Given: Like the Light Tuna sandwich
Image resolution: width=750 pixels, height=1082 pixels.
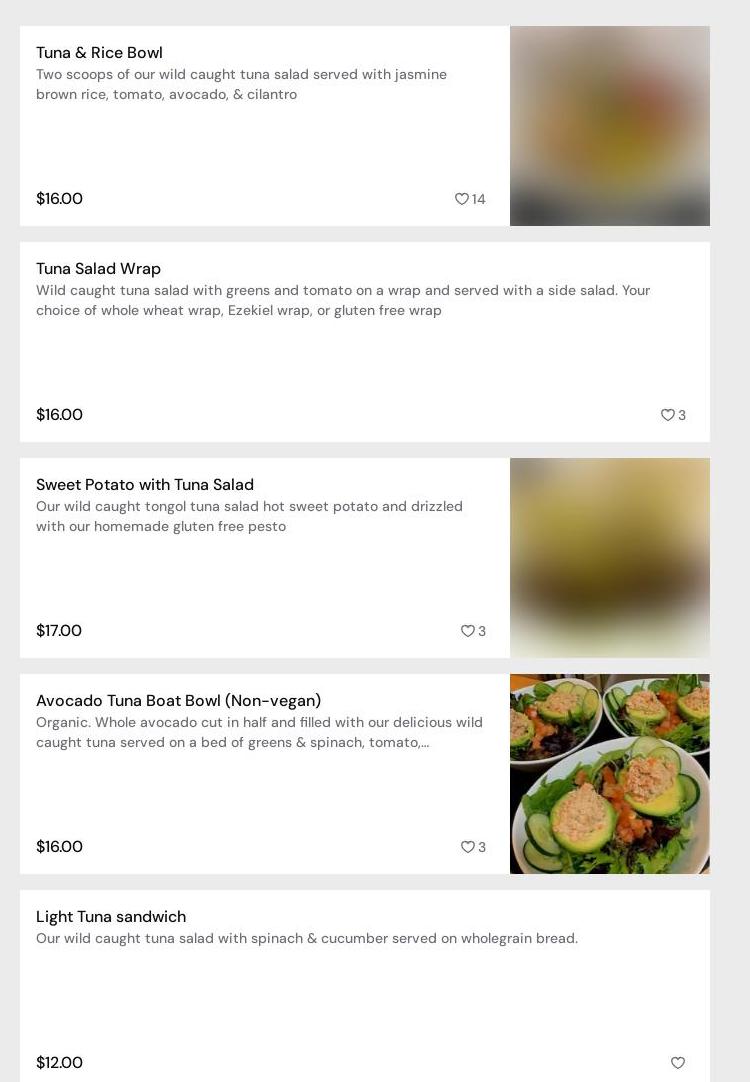Looking at the screenshot, I should click(678, 1063).
